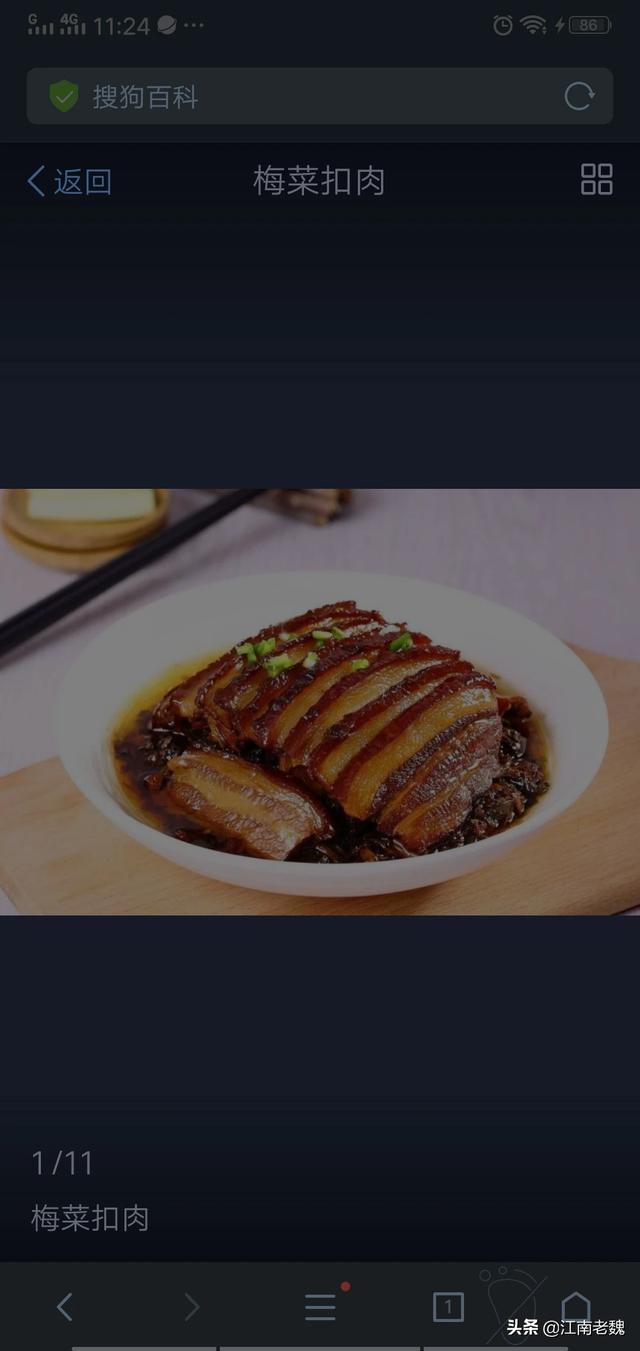Reload the page with the refresh icon
The image size is (640, 1351).
pyautogui.click(x=579, y=96)
